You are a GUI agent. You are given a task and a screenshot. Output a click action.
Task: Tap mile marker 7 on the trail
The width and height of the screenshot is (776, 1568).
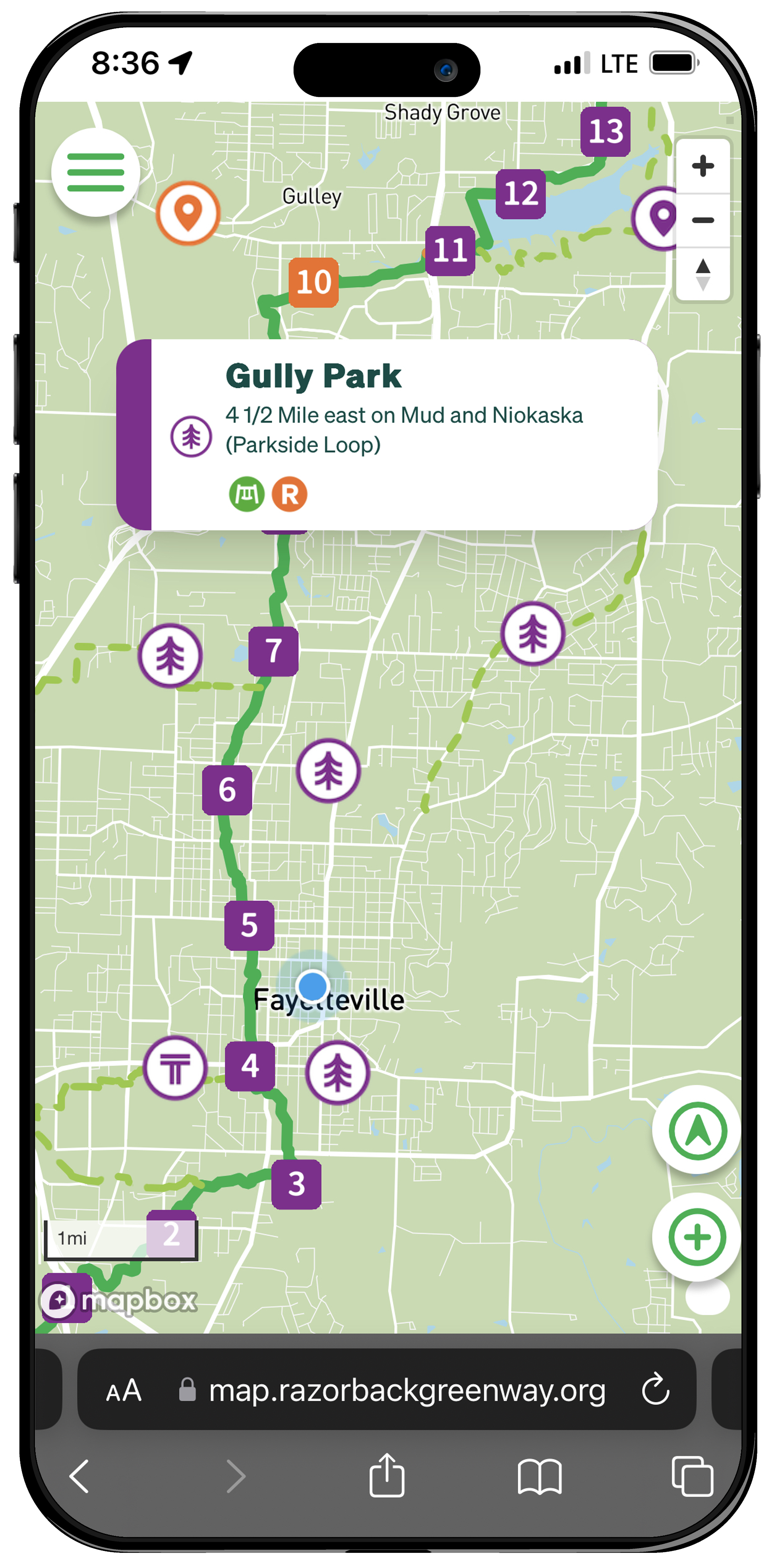(273, 651)
